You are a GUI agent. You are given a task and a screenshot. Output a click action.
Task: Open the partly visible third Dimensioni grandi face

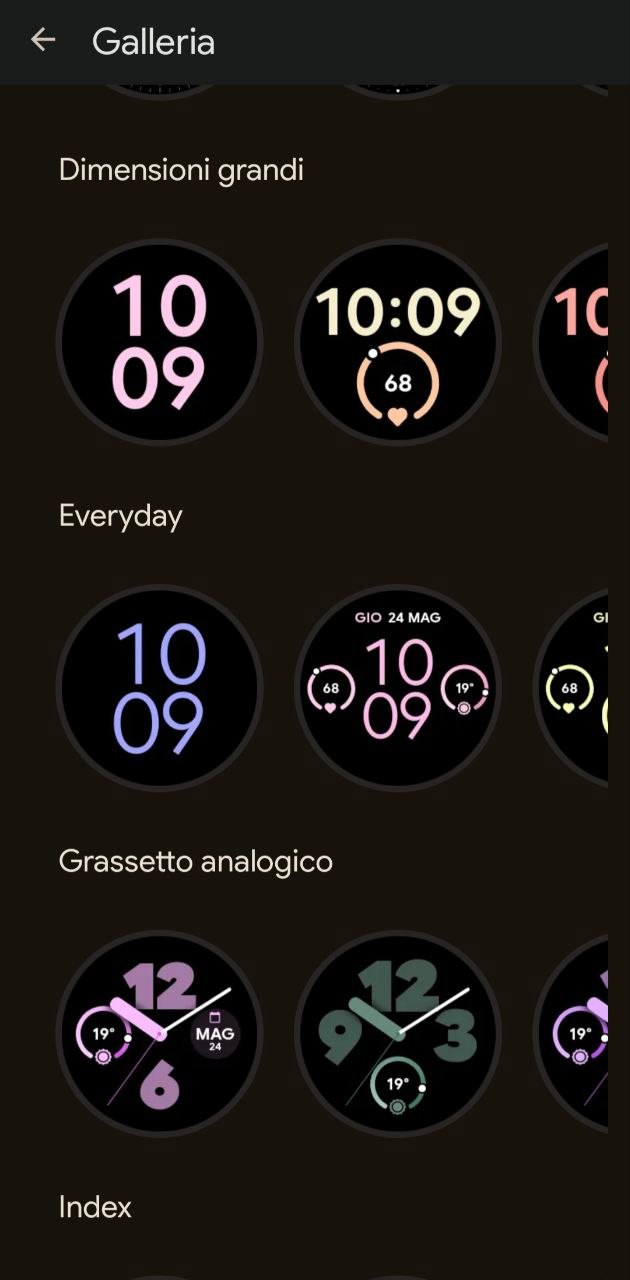pyautogui.click(x=571, y=342)
